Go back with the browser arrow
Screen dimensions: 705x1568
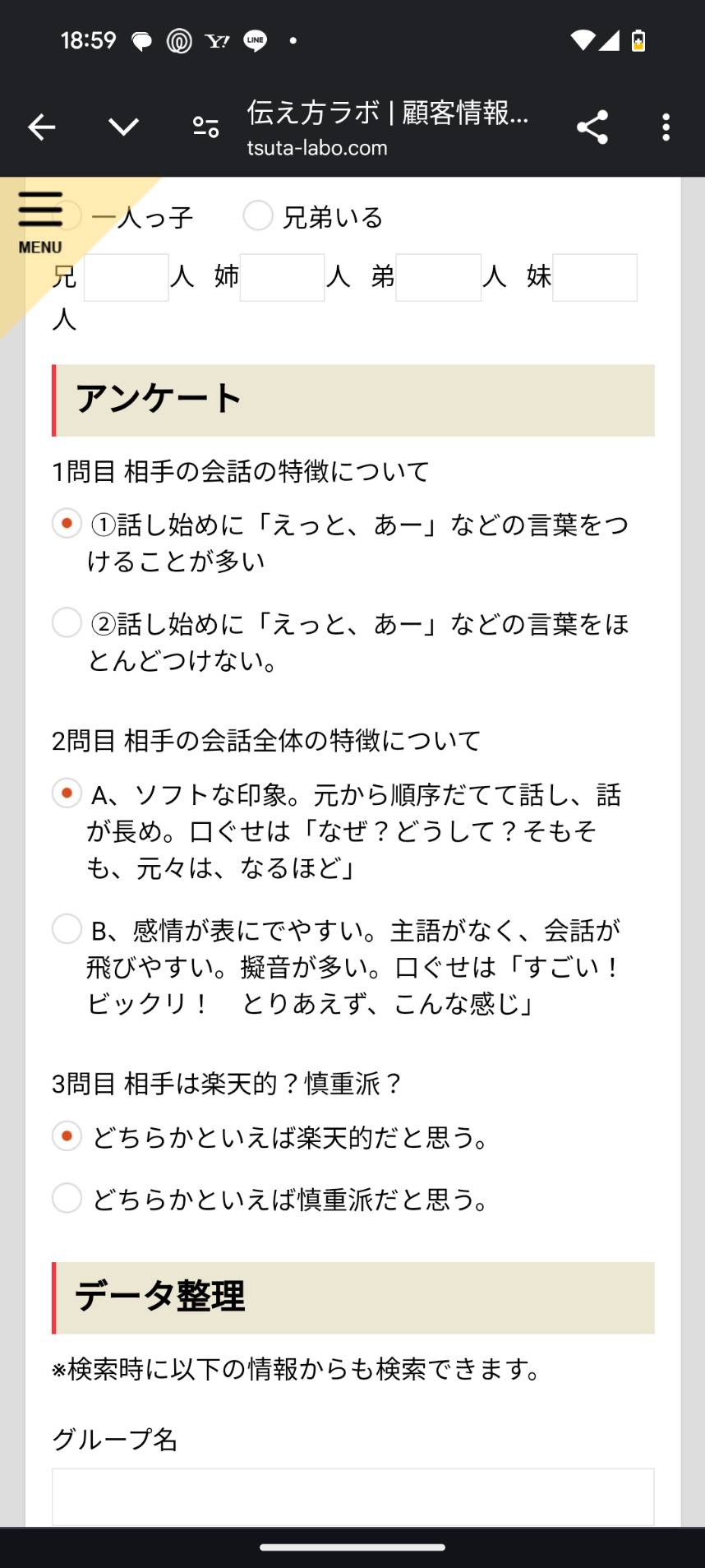click(42, 127)
